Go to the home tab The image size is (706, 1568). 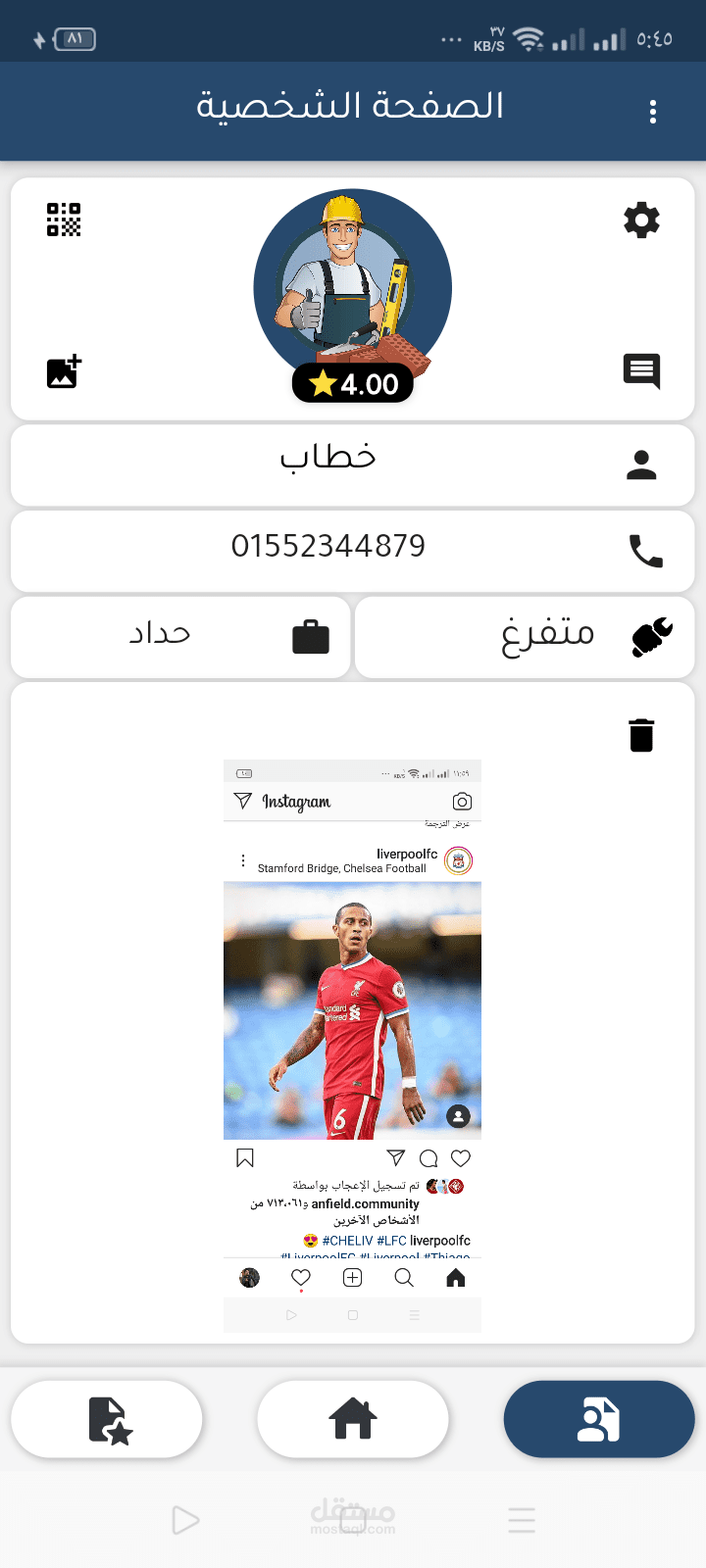(x=352, y=1419)
